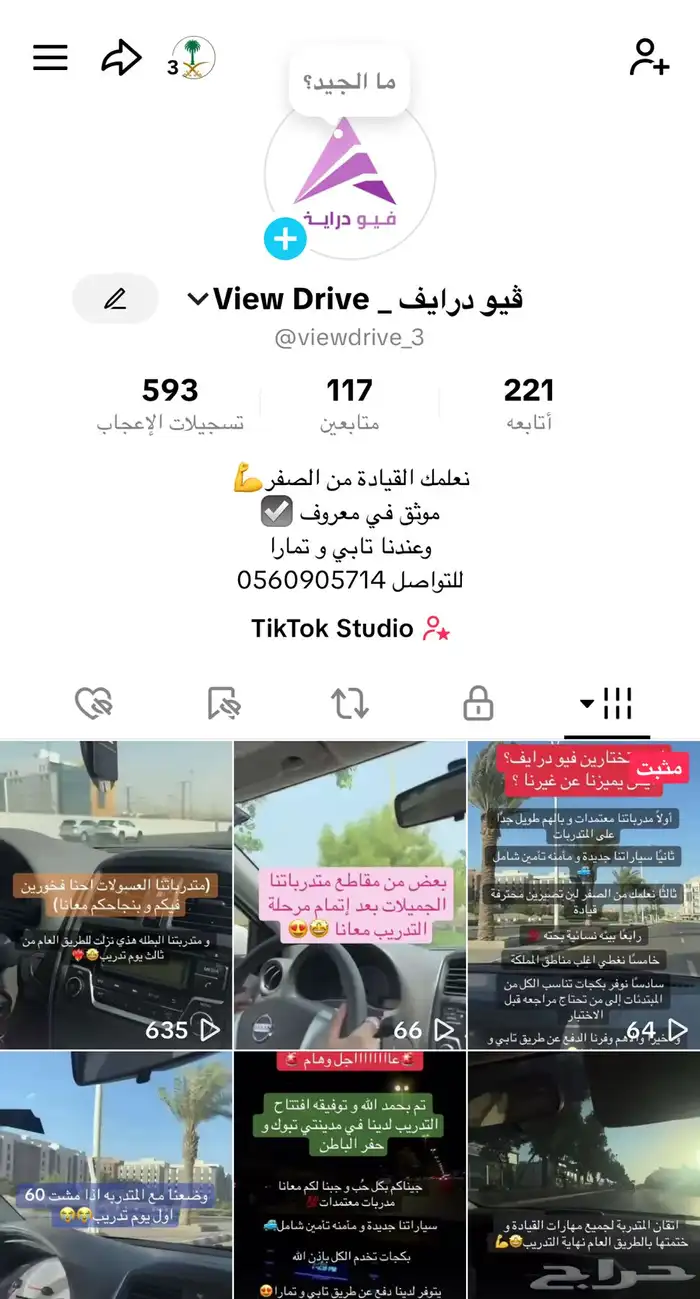Switch to the posts grid tab
This screenshot has width=700, height=1299.
point(607,704)
